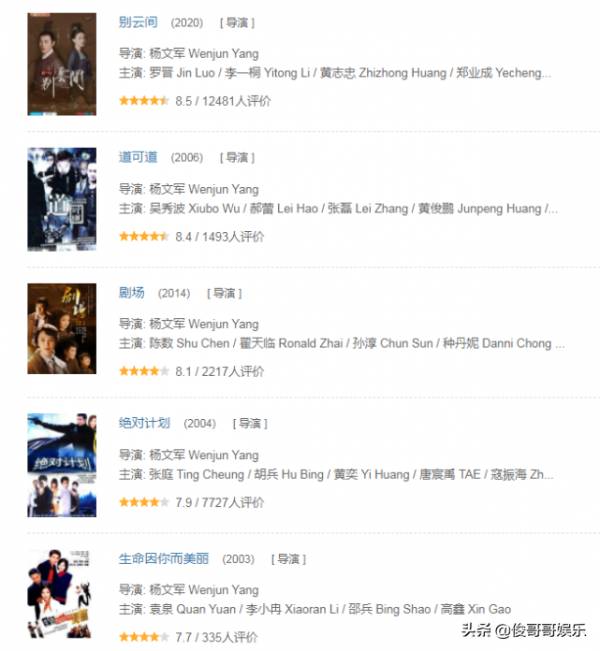This screenshot has width=600, height=651.
Task: Tap the 生命因你而美丽 poster thumbnail
Action: [x=62, y=596]
